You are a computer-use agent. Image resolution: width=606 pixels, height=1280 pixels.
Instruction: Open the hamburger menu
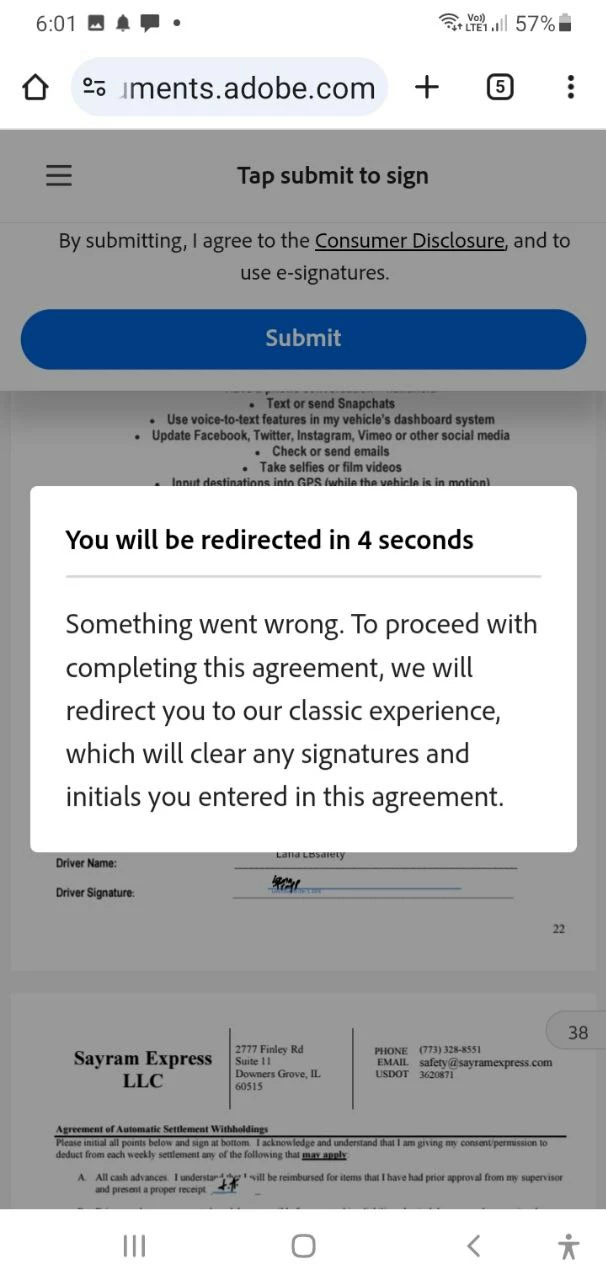pyautogui.click(x=59, y=176)
